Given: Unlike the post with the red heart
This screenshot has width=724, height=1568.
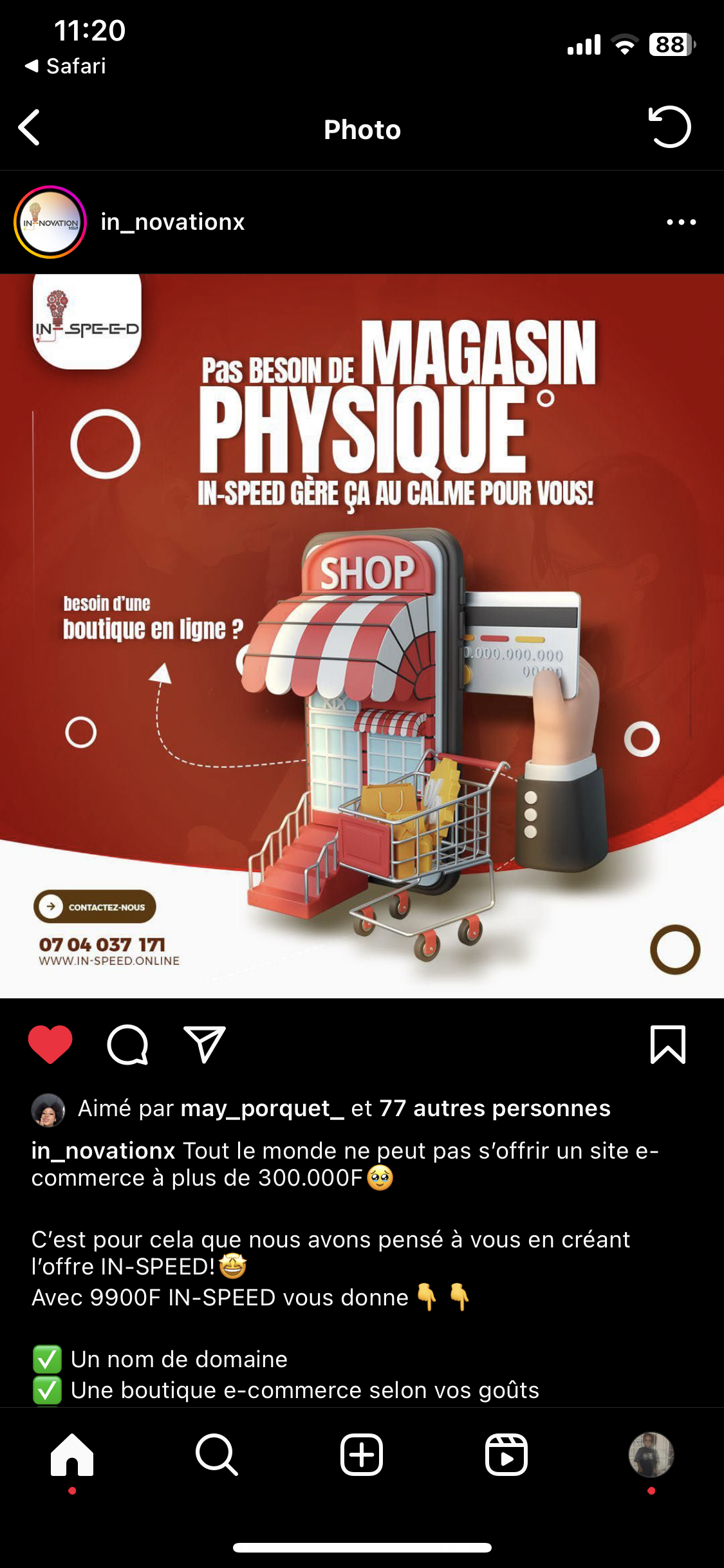Looking at the screenshot, I should 50,1044.
